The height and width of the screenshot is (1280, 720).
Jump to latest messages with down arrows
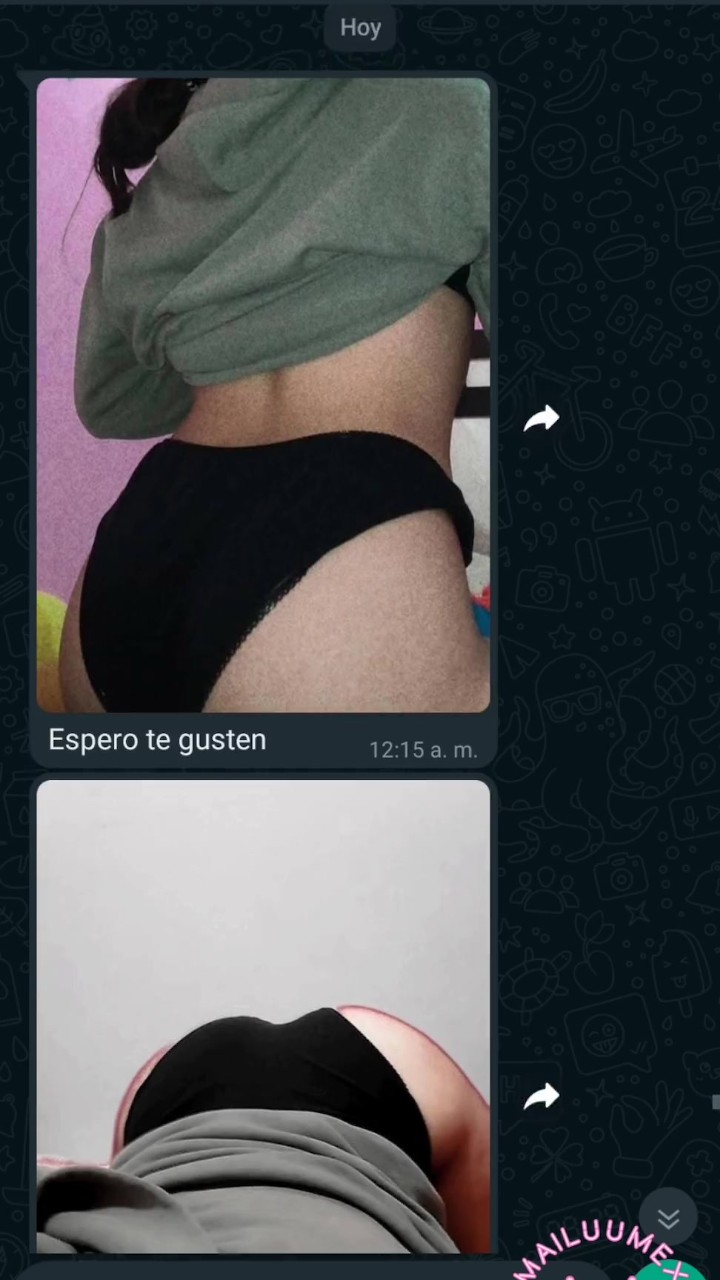click(668, 1217)
